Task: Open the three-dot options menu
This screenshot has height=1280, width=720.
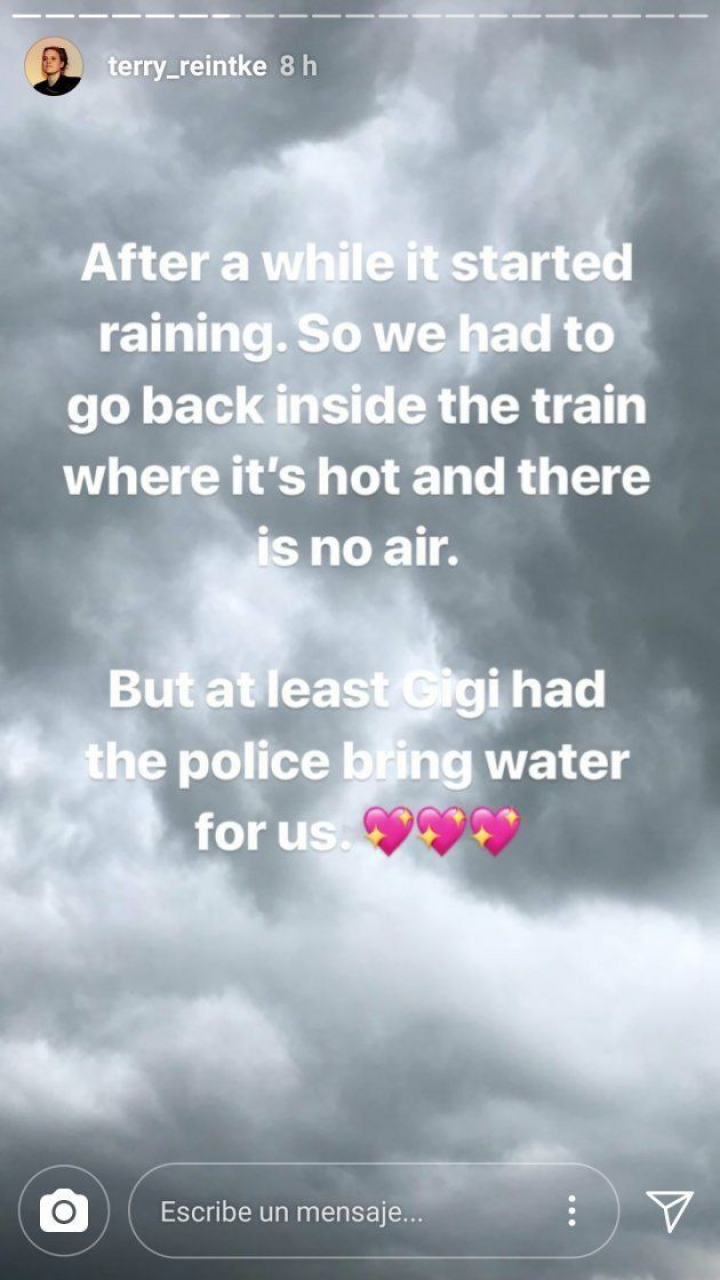Action: [x=571, y=1211]
